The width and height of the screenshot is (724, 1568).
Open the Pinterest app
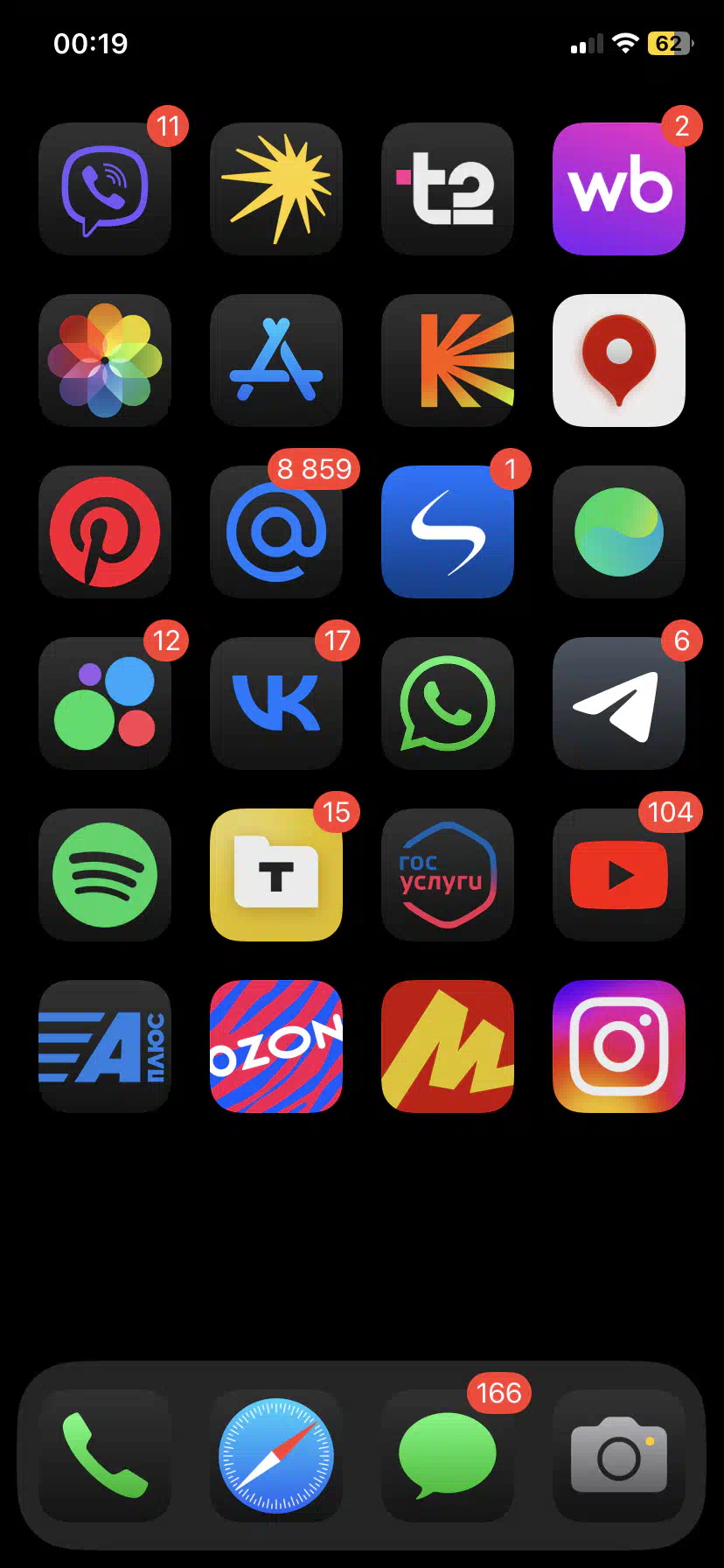(x=105, y=532)
